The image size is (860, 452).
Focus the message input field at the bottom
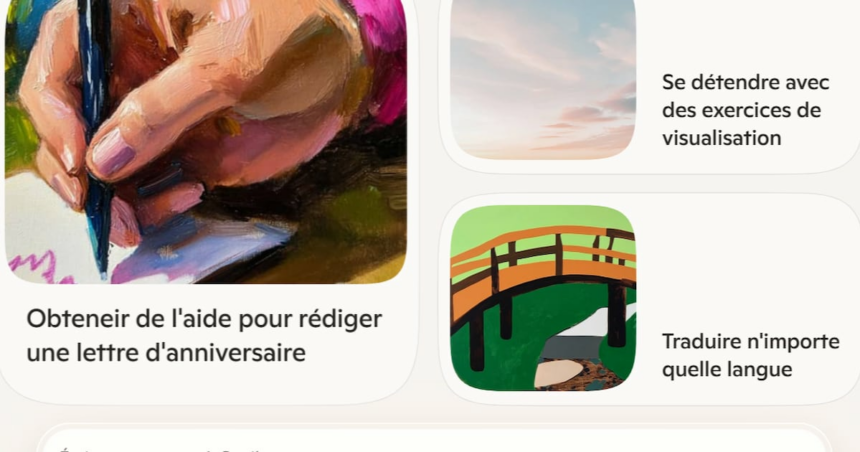pyautogui.click(x=430, y=444)
